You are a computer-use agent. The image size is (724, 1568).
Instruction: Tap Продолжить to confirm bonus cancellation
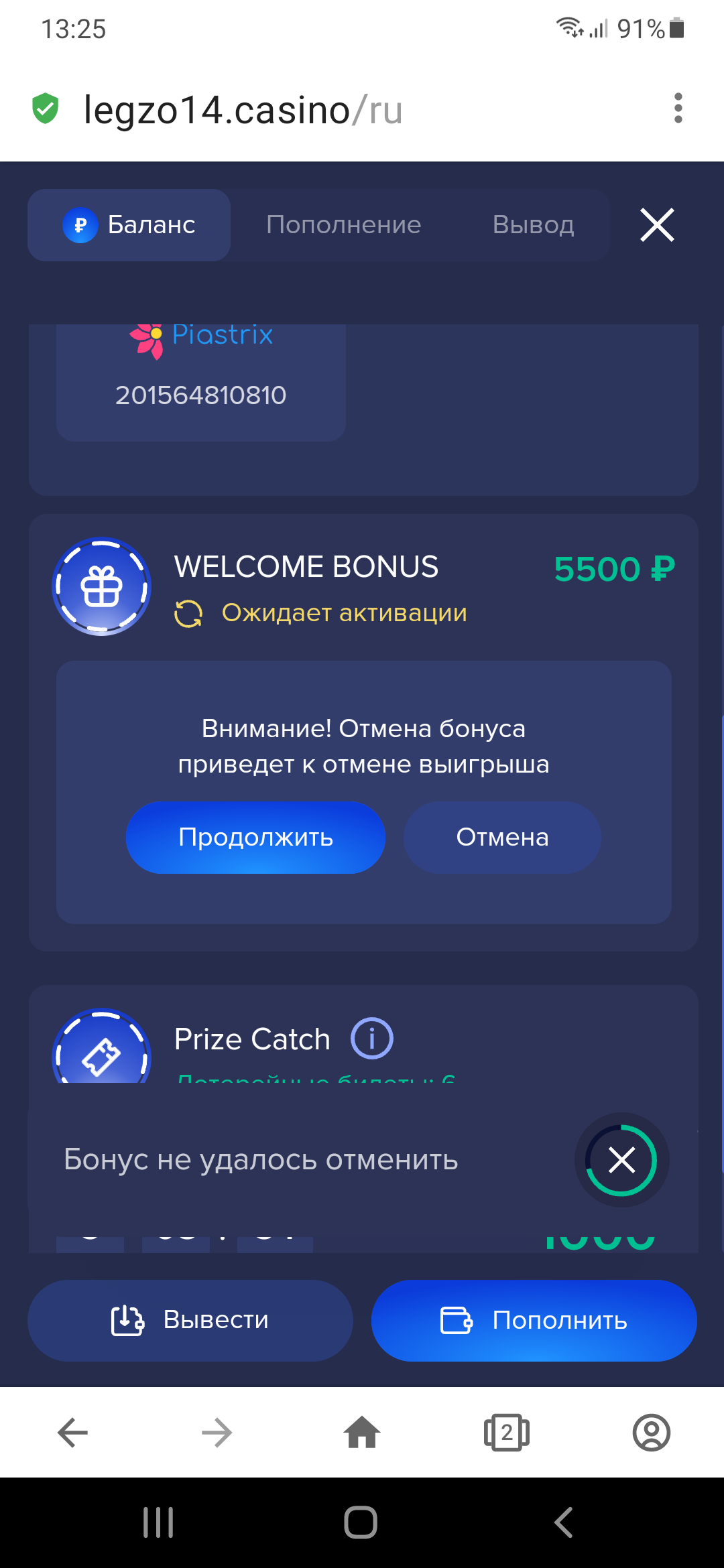click(x=255, y=838)
